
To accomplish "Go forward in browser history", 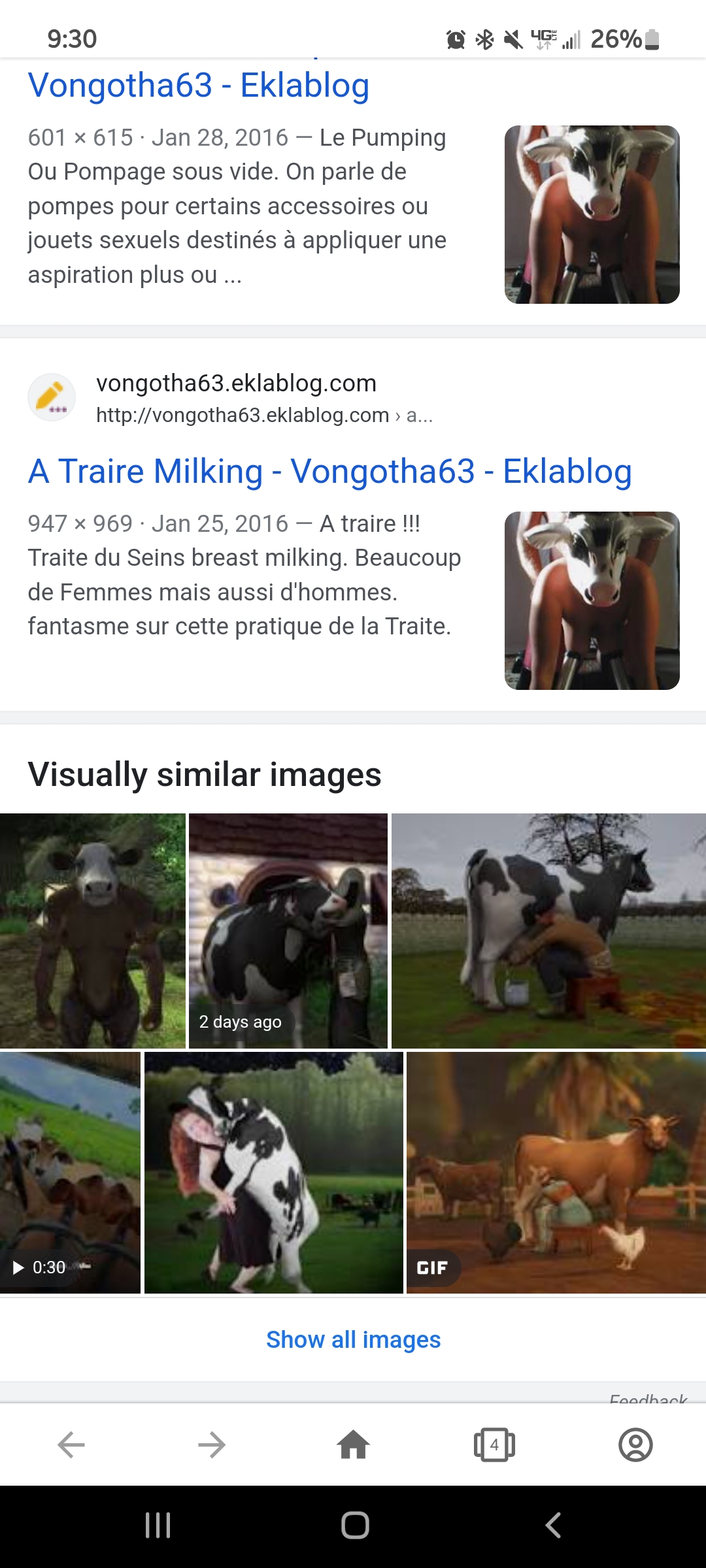I will tap(212, 1445).
